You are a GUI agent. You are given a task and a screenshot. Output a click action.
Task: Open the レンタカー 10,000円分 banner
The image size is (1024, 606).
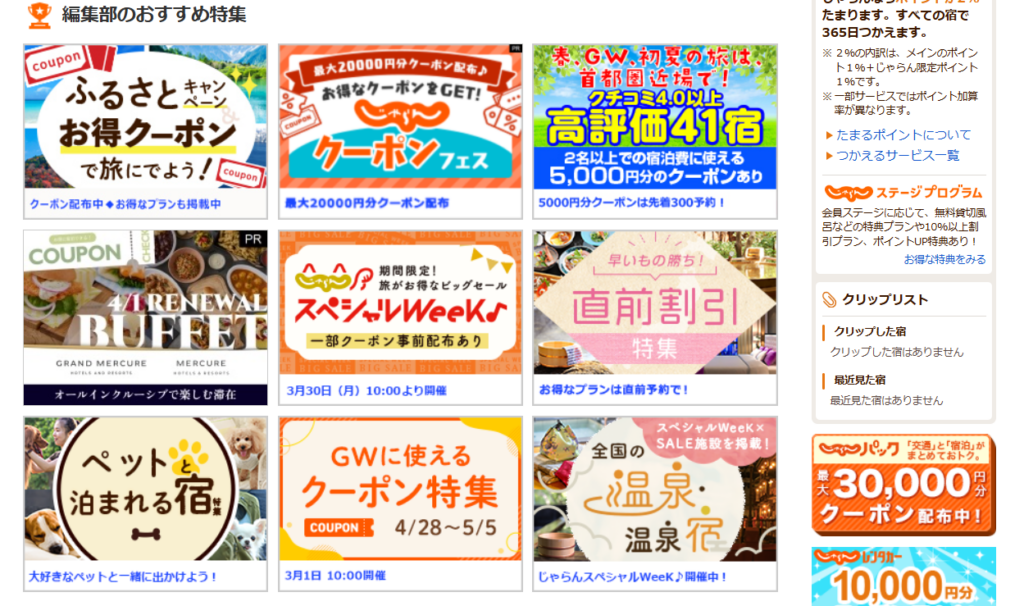click(903, 577)
